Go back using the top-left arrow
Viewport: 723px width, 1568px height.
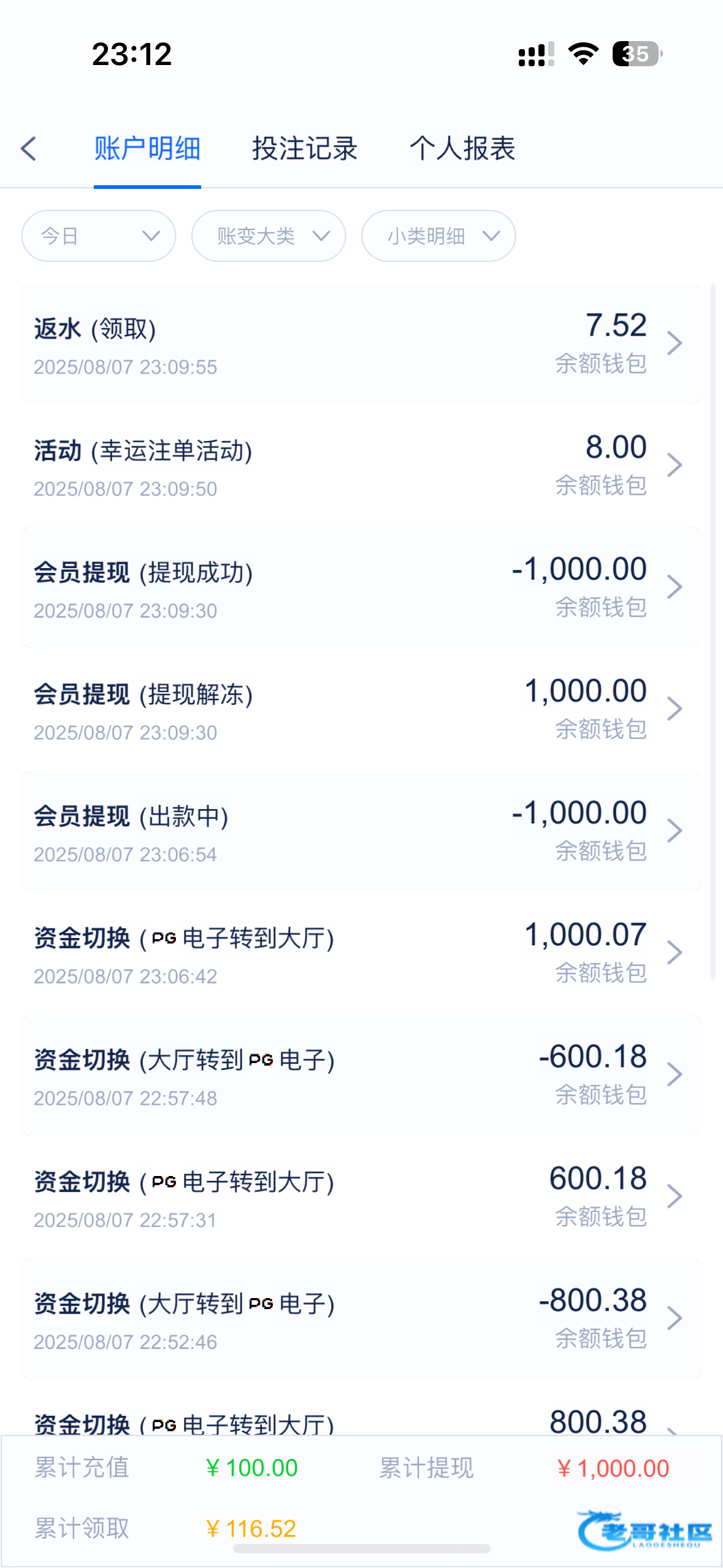29,148
